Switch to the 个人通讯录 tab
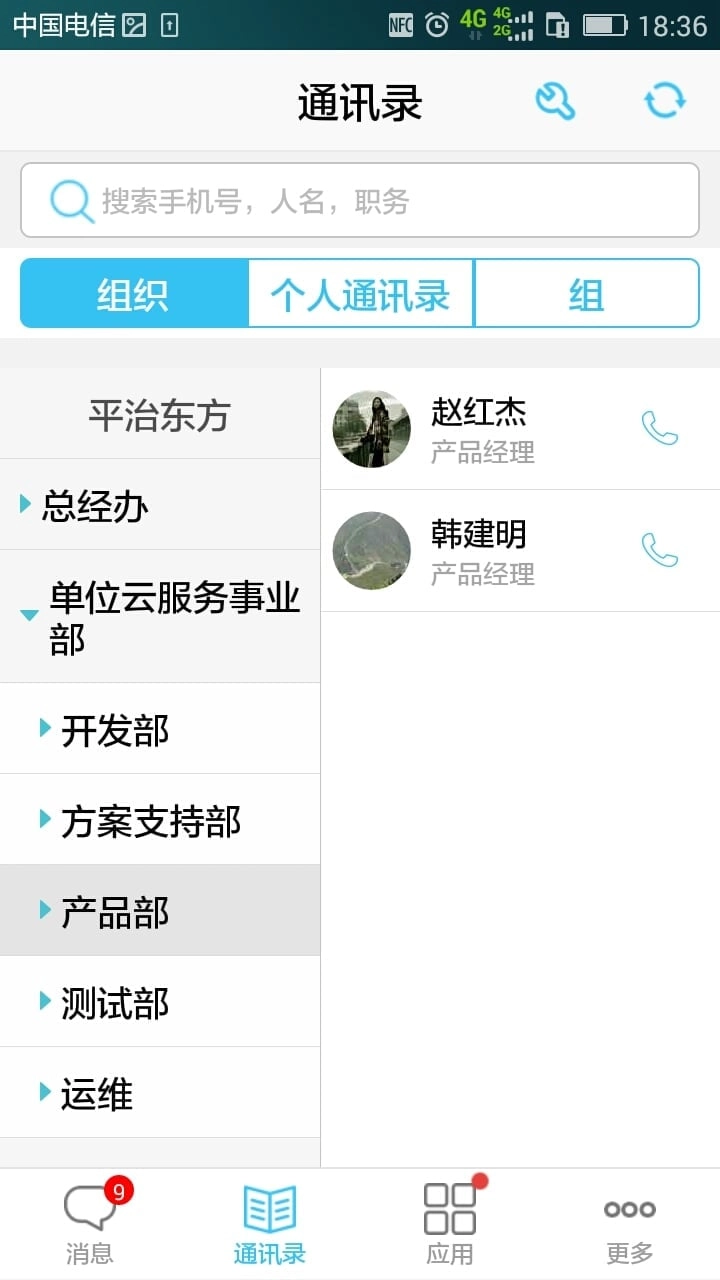This screenshot has height=1280, width=720. click(x=359, y=293)
